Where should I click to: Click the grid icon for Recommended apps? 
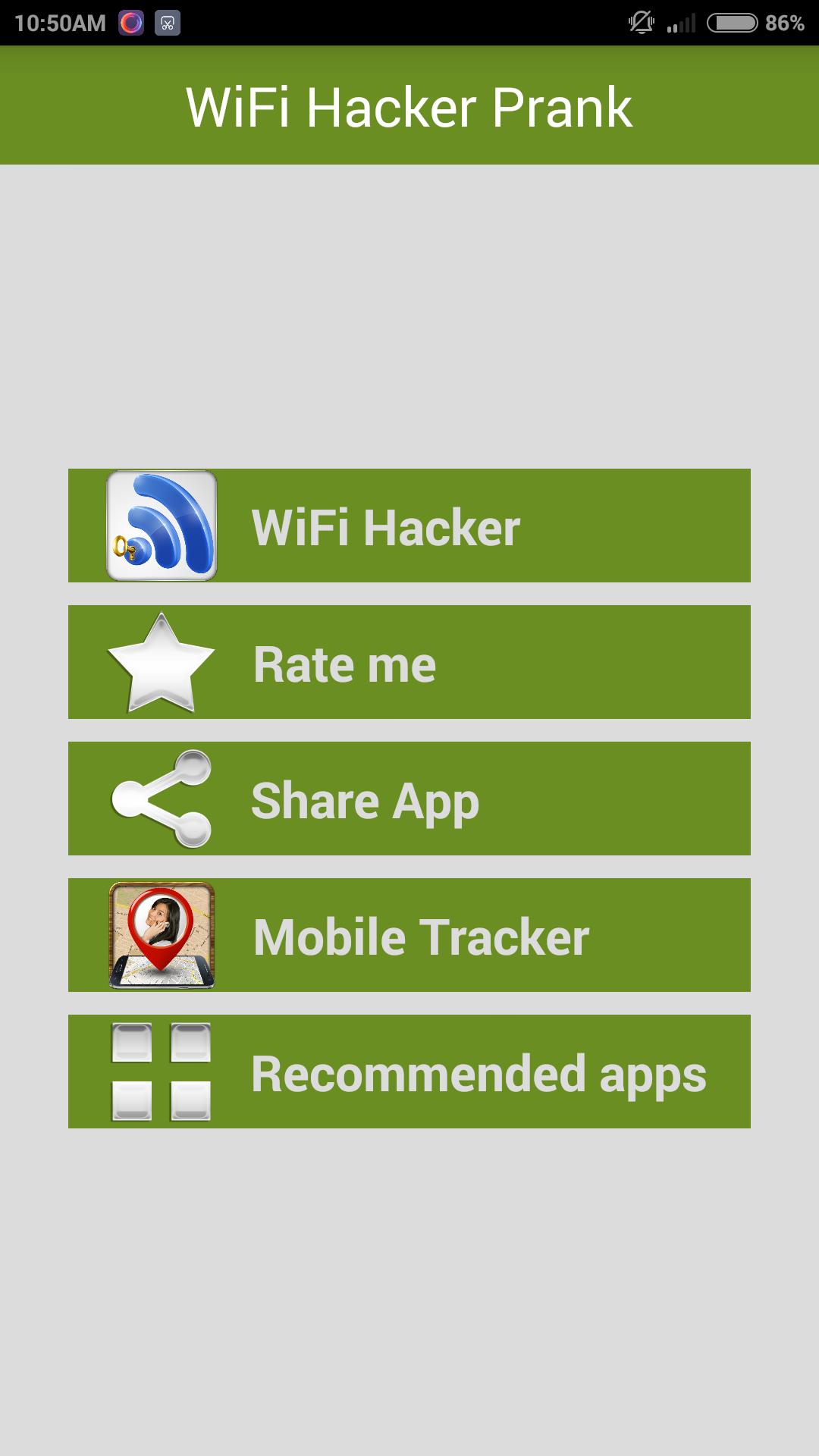tap(161, 1072)
